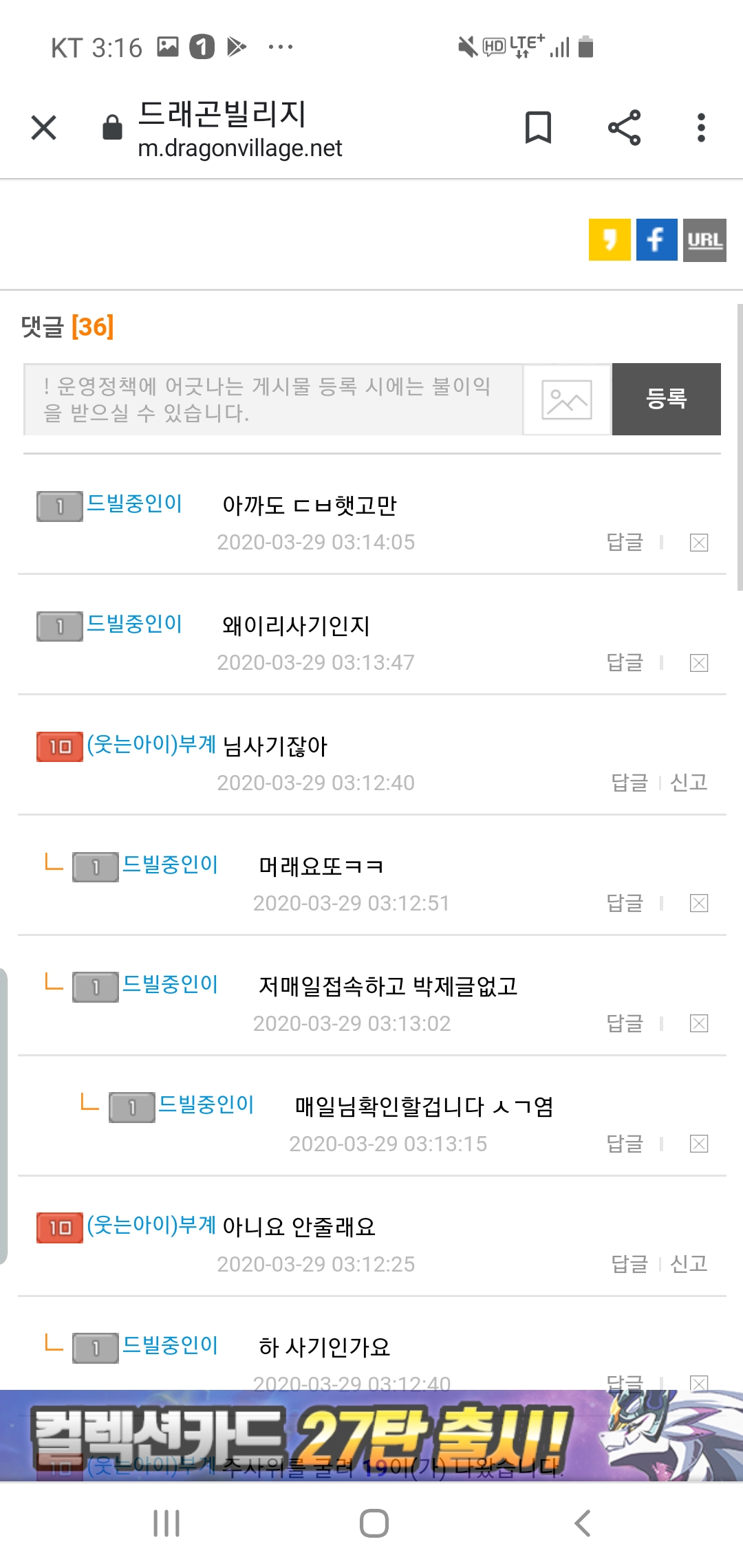
Task: Delete the comment 왜이리사기인지
Action: 699,663
